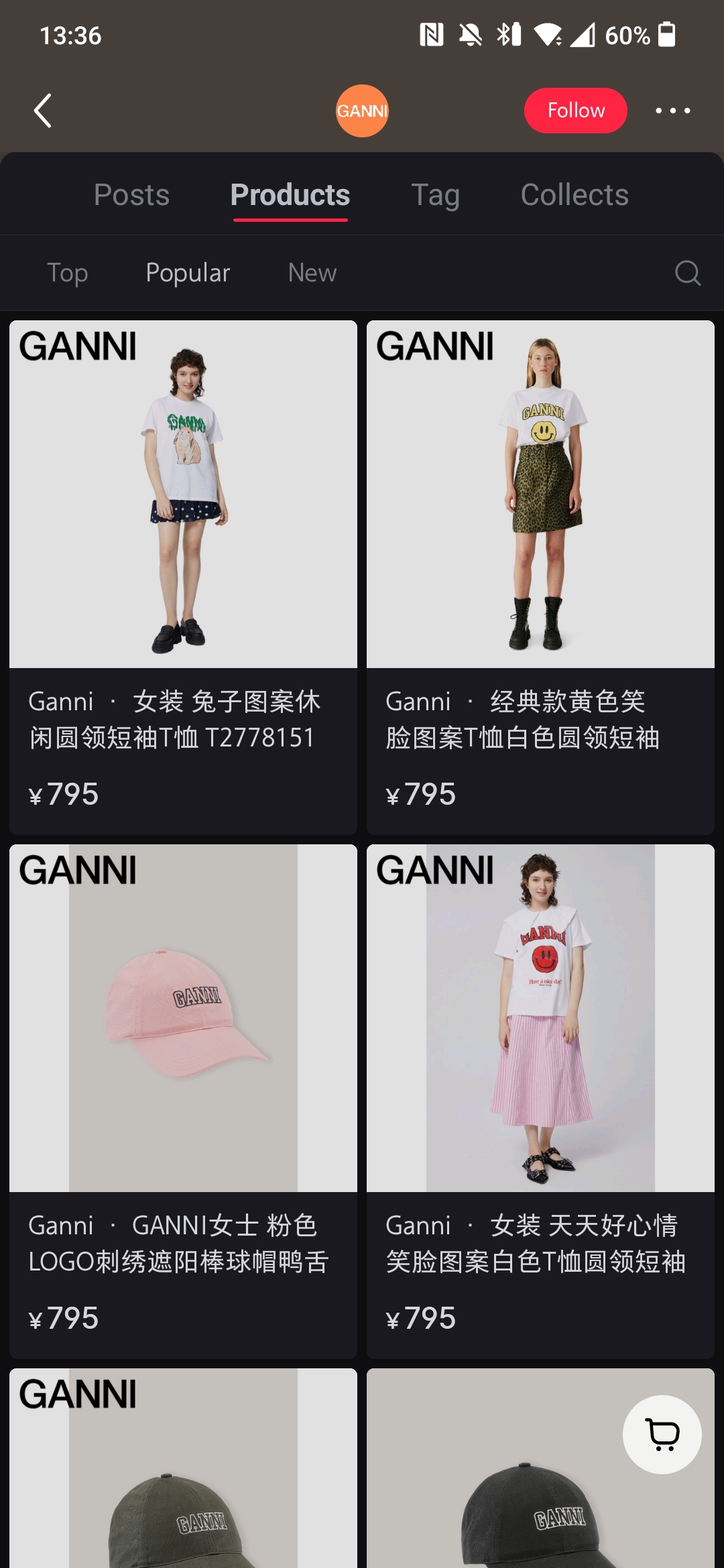The width and height of the screenshot is (724, 1568).
Task: Select the Products tab
Action: click(x=290, y=194)
